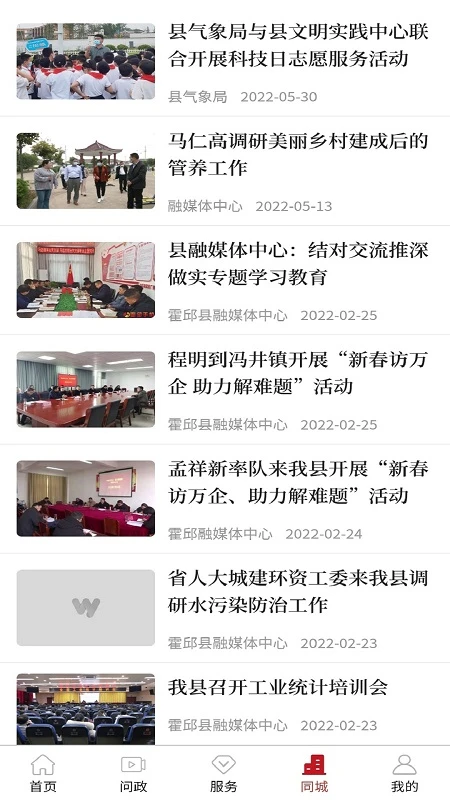450x800 pixels.
Task: Switch to the 问政 tab
Action: [x=133, y=773]
